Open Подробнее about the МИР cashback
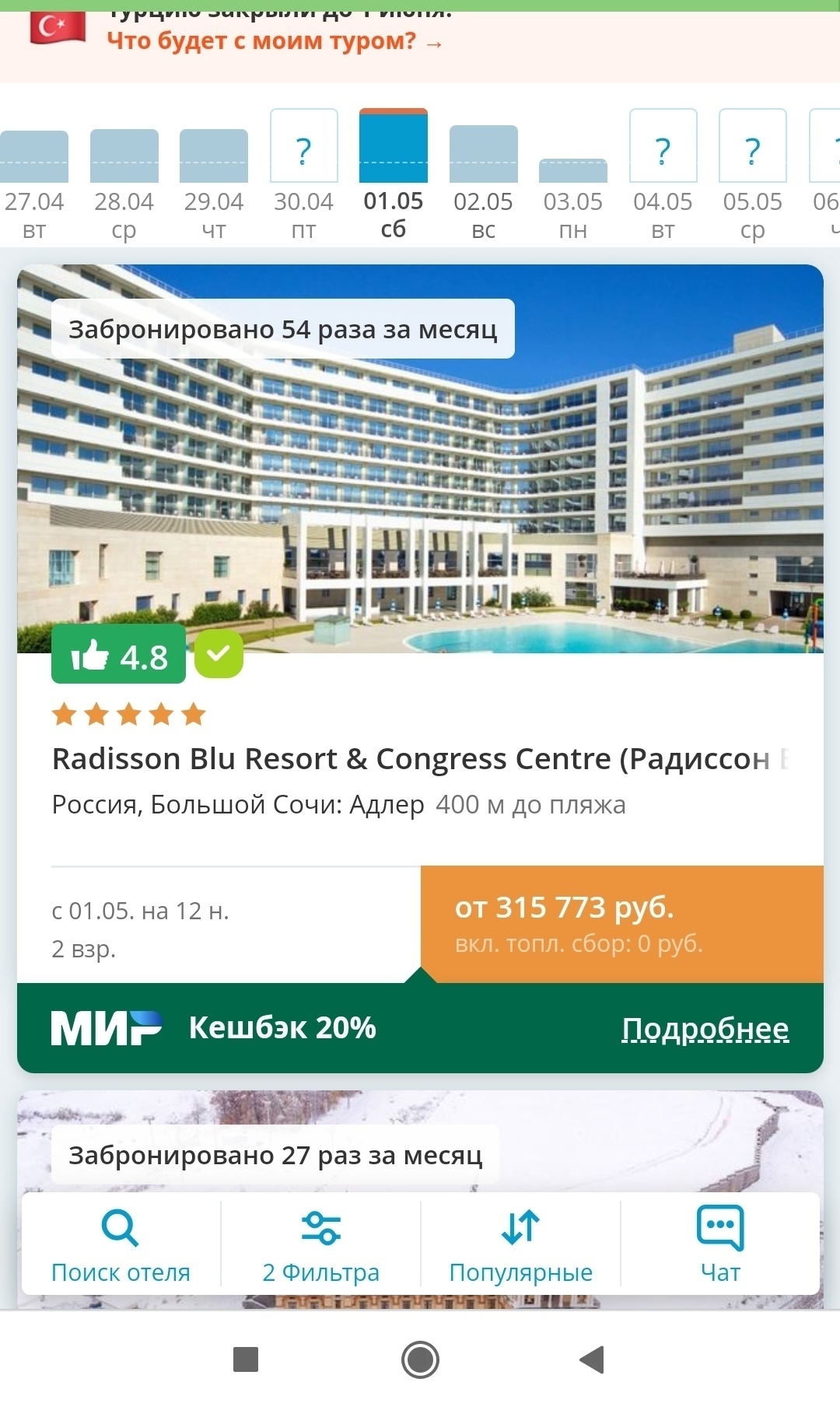Screen dimensions: 840x1410 [x=705, y=1028]
